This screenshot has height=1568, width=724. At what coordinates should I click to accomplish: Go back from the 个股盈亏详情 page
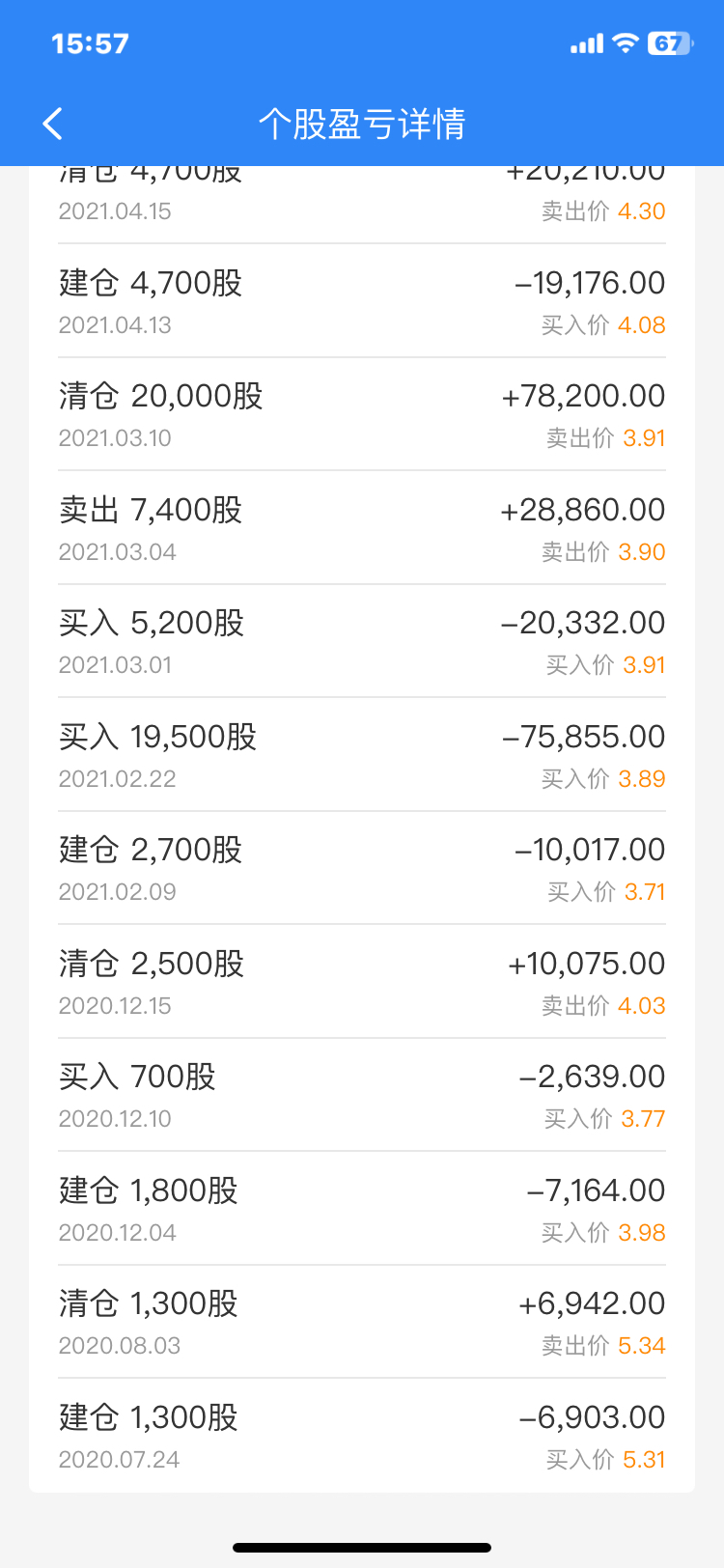pos(53,124)
